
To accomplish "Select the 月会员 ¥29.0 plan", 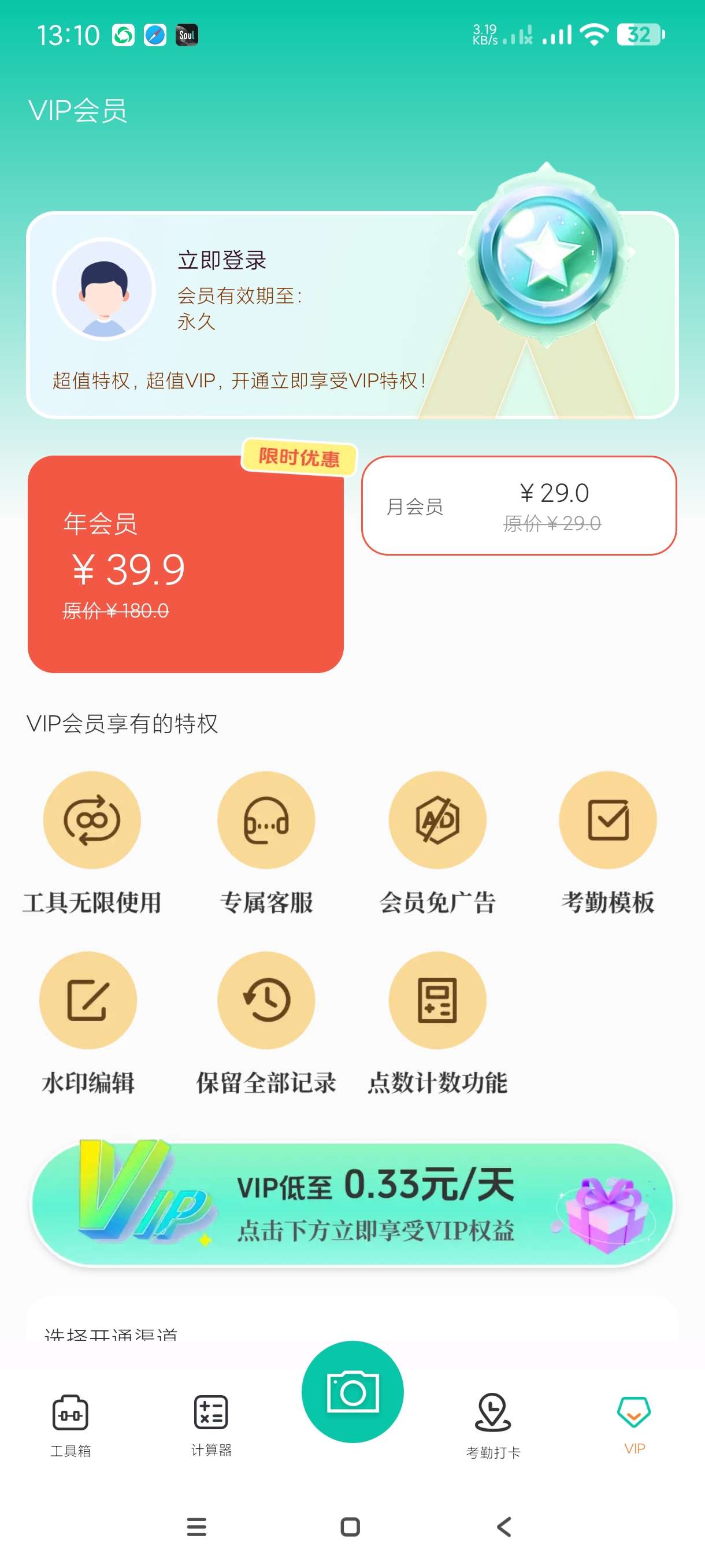I will tap(518, 505).
